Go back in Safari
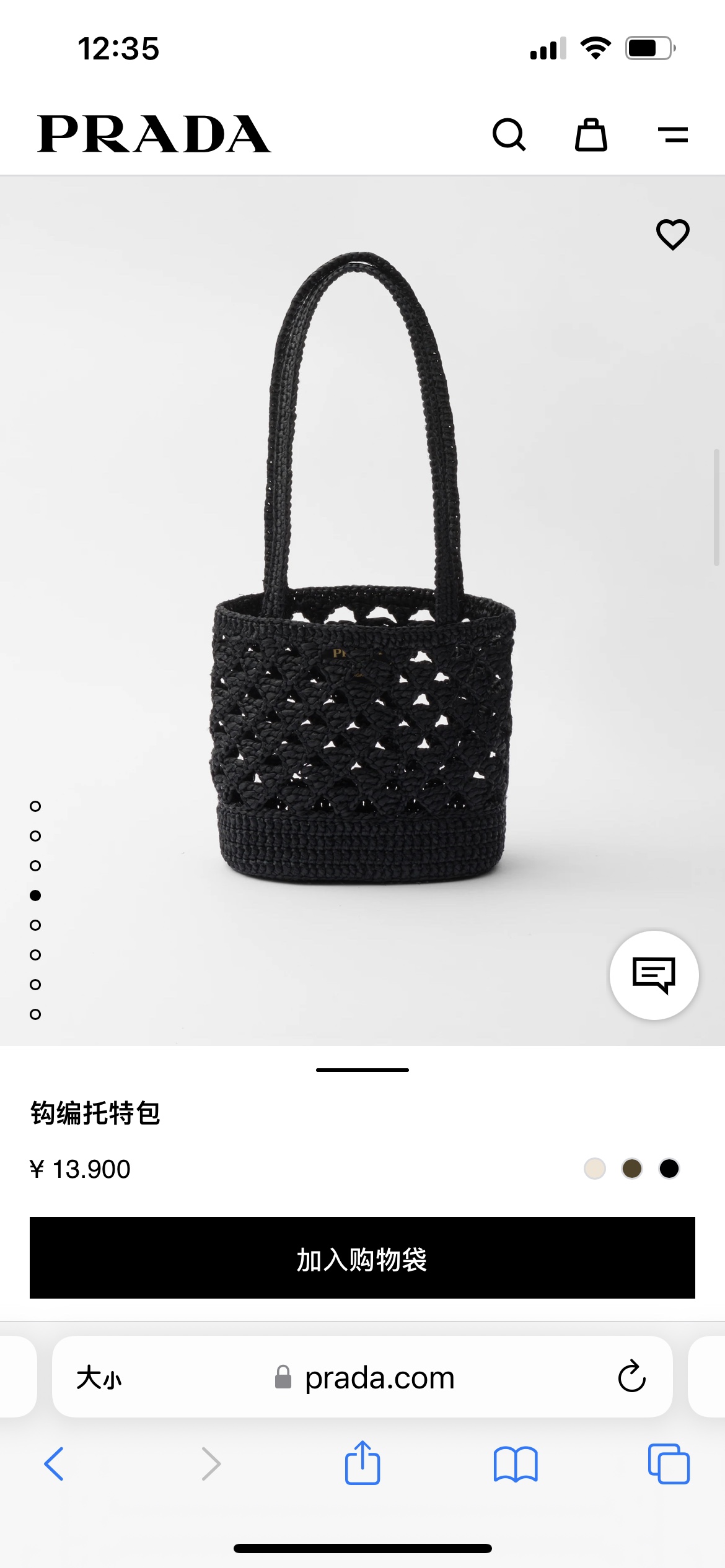The width and height of the screenshot is (725, 1568). tap(55, 1464)
